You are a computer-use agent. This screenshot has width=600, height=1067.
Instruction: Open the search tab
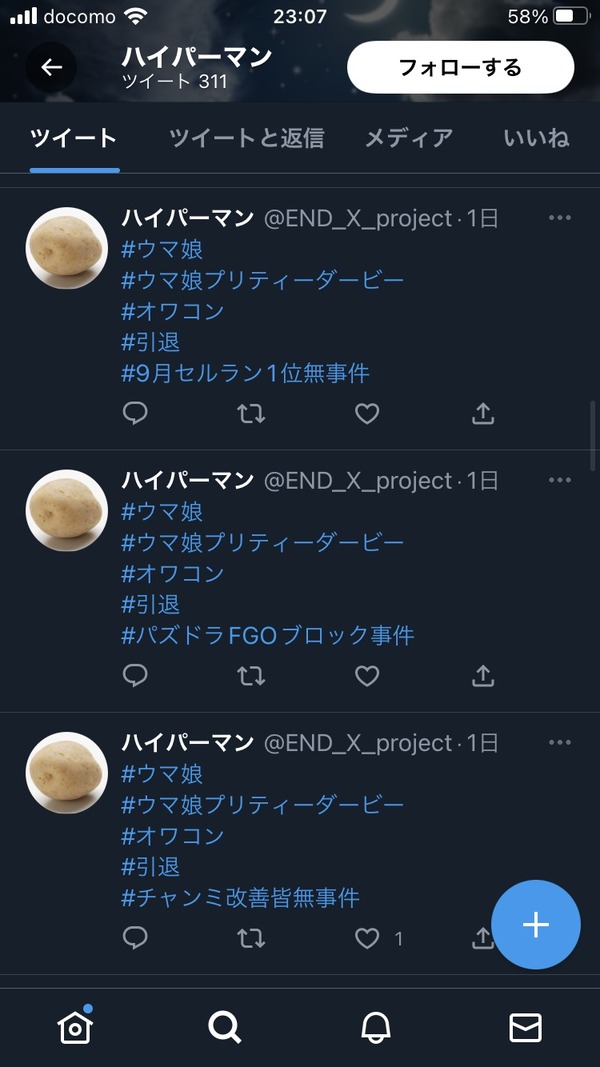click(x=224, y=1028)
